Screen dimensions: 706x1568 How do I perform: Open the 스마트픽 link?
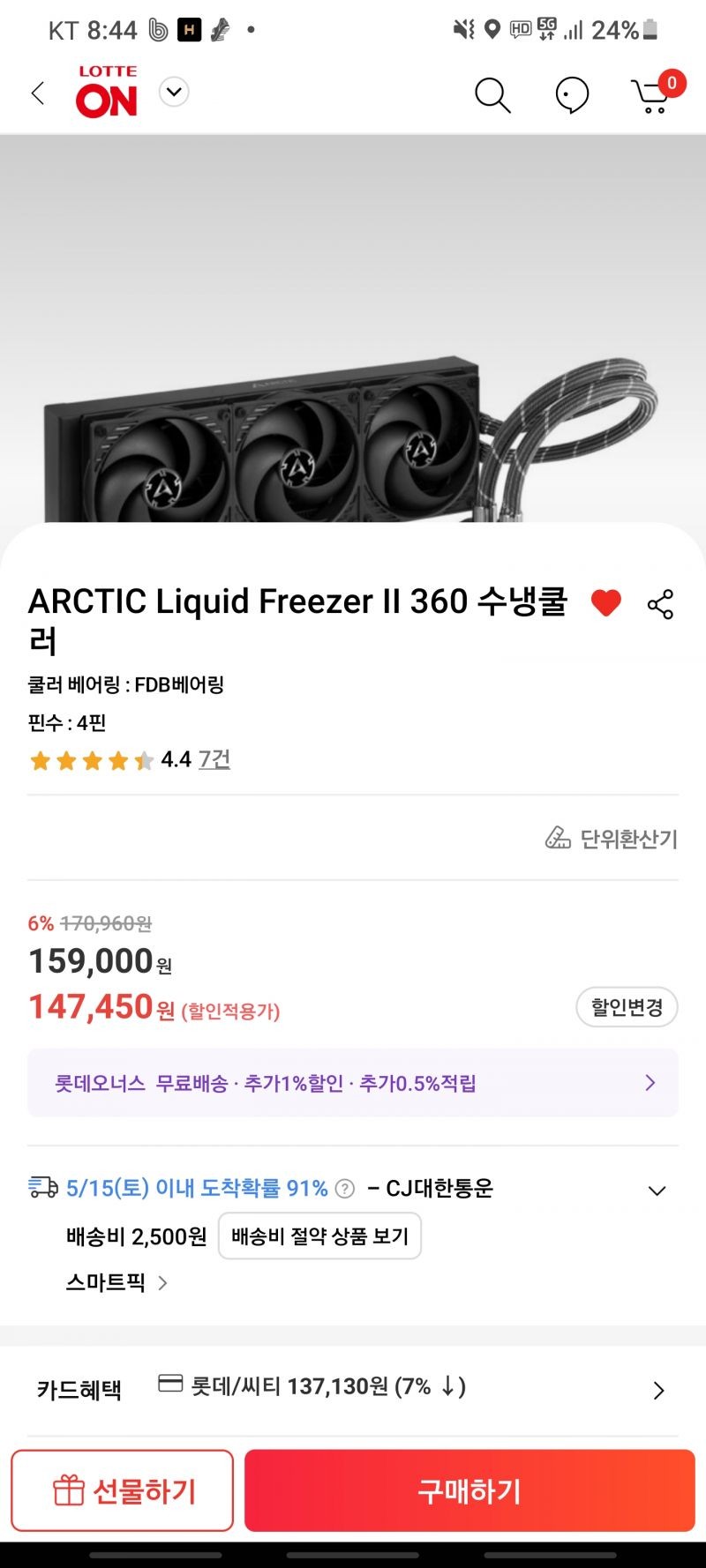click(116, 1282)
